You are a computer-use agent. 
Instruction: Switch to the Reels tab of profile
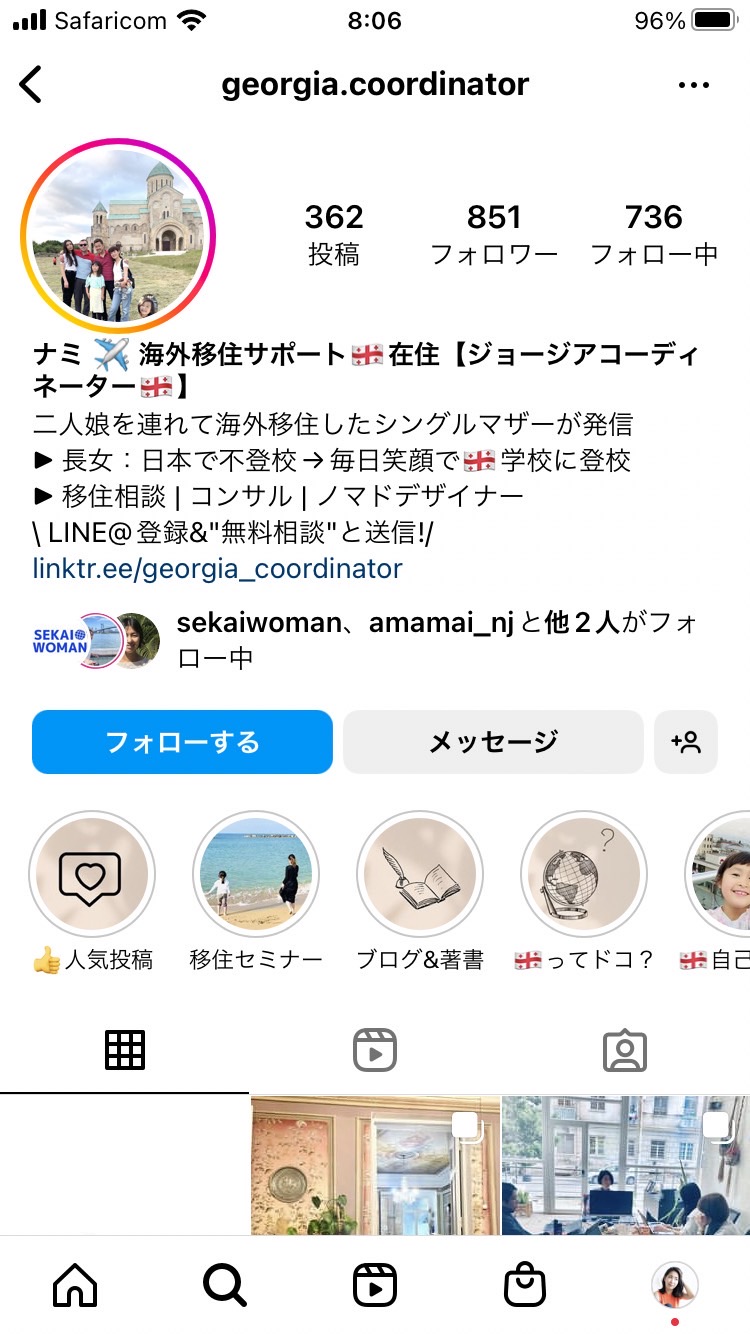375,1051
